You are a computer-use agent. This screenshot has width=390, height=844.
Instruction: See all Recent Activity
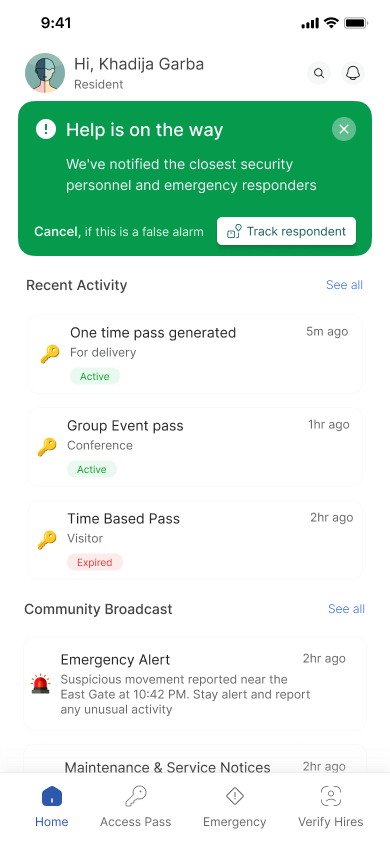(x=344, y=285)
